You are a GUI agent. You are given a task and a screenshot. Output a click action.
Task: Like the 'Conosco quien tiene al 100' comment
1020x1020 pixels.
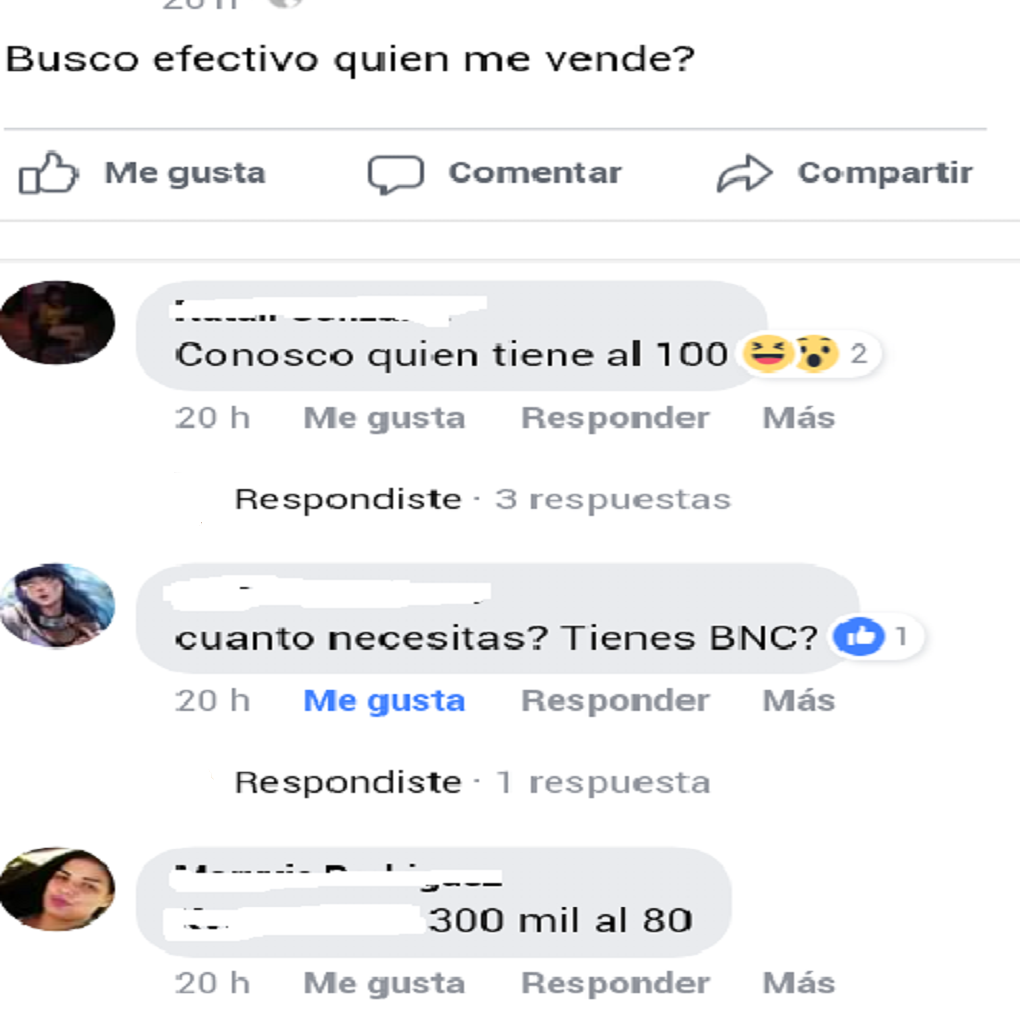384,418
